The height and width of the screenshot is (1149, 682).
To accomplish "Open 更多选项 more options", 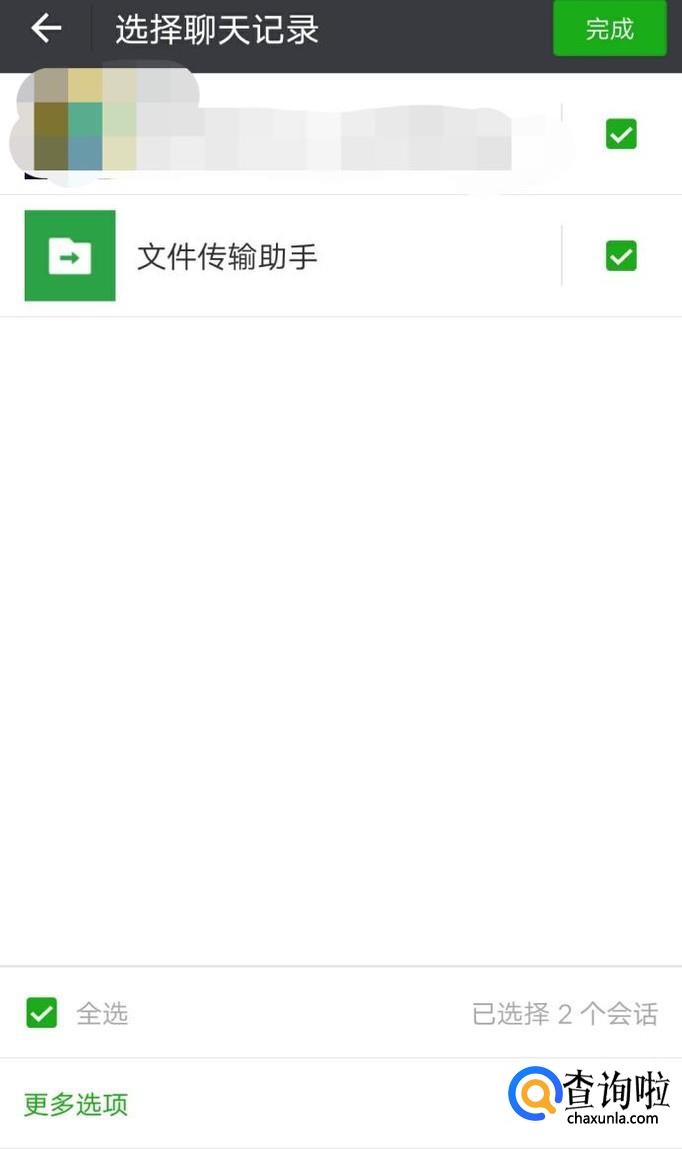I will point(76,1104).
